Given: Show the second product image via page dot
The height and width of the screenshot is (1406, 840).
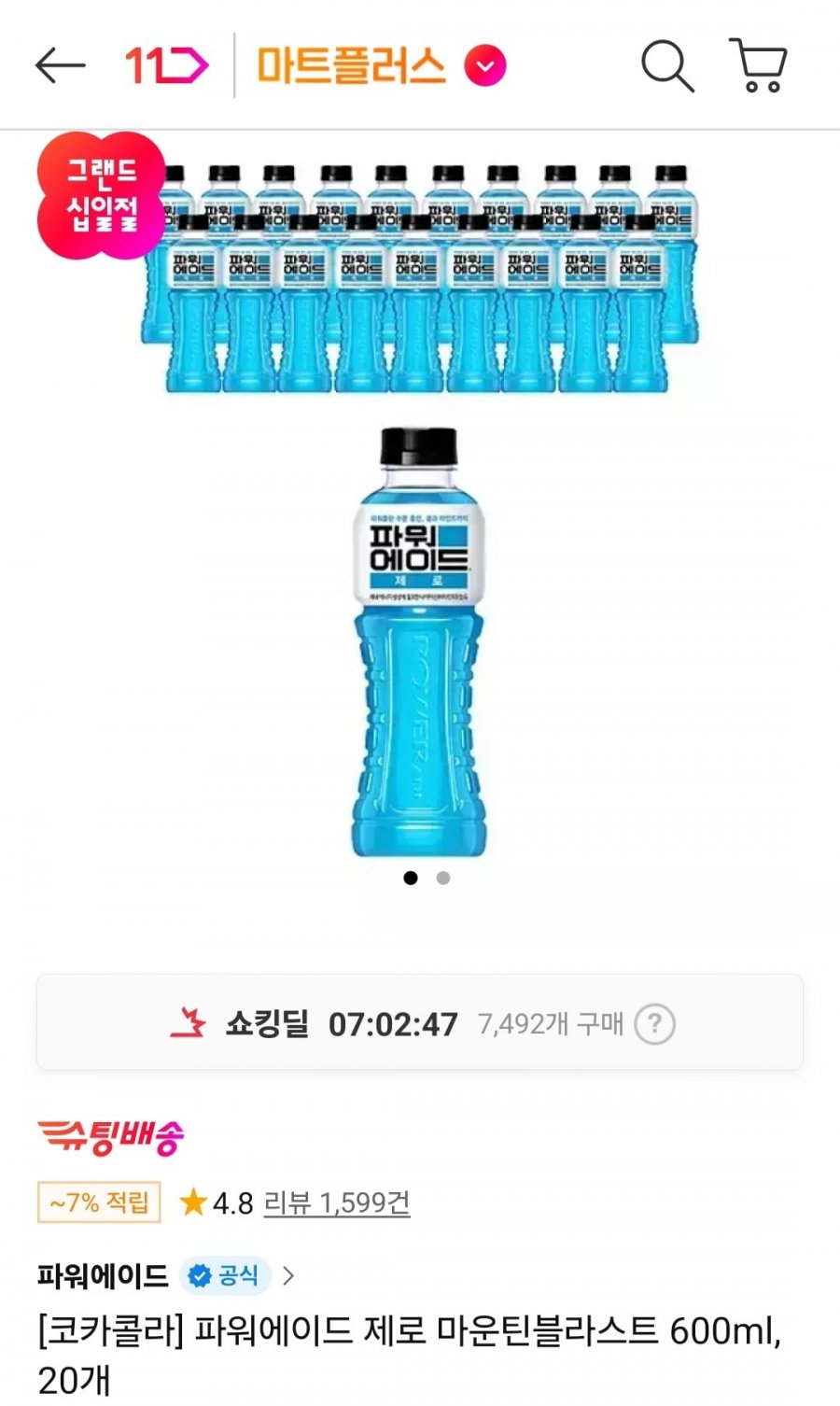Looking at the screenshot, I should [443, 878].
